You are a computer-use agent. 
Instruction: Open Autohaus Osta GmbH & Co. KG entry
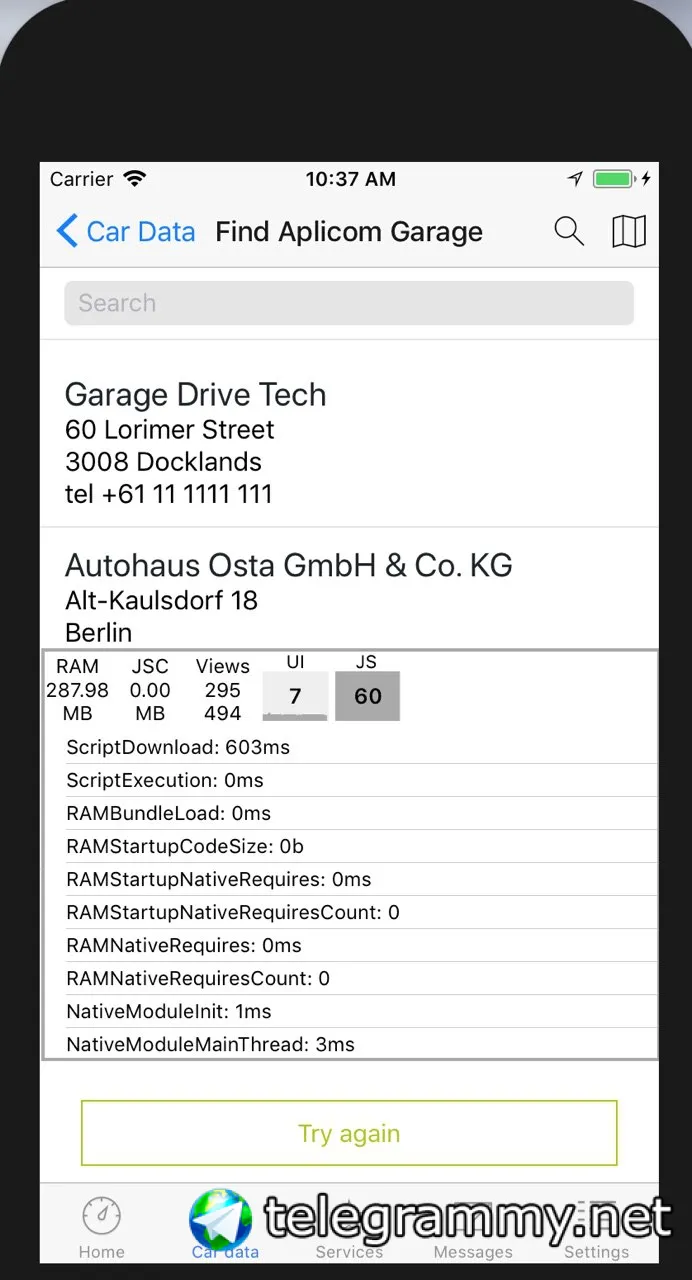349,589
